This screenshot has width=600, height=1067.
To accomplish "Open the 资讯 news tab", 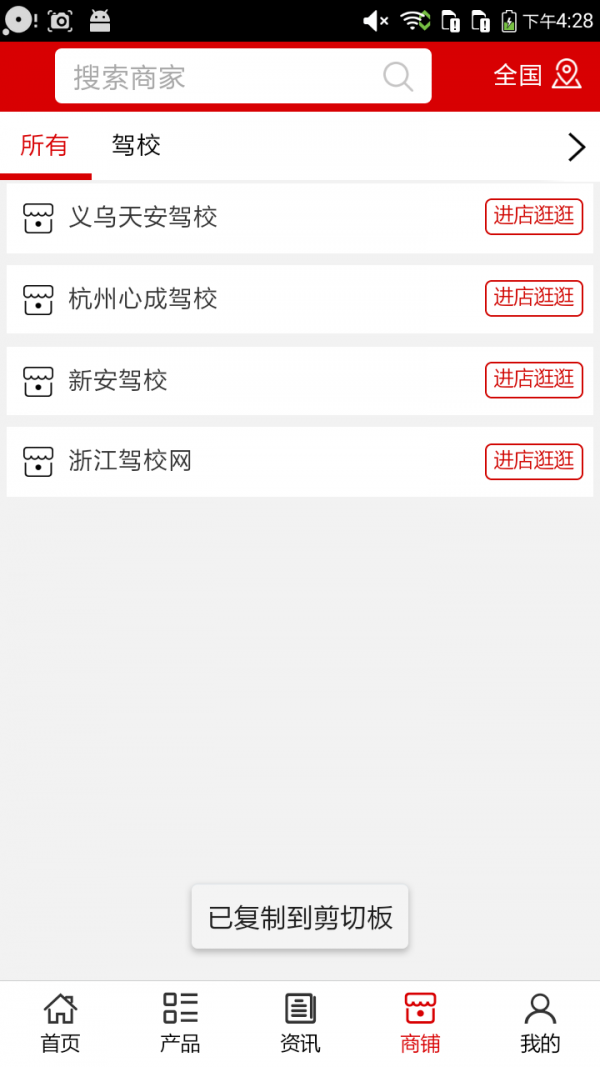I will 300,1023.
